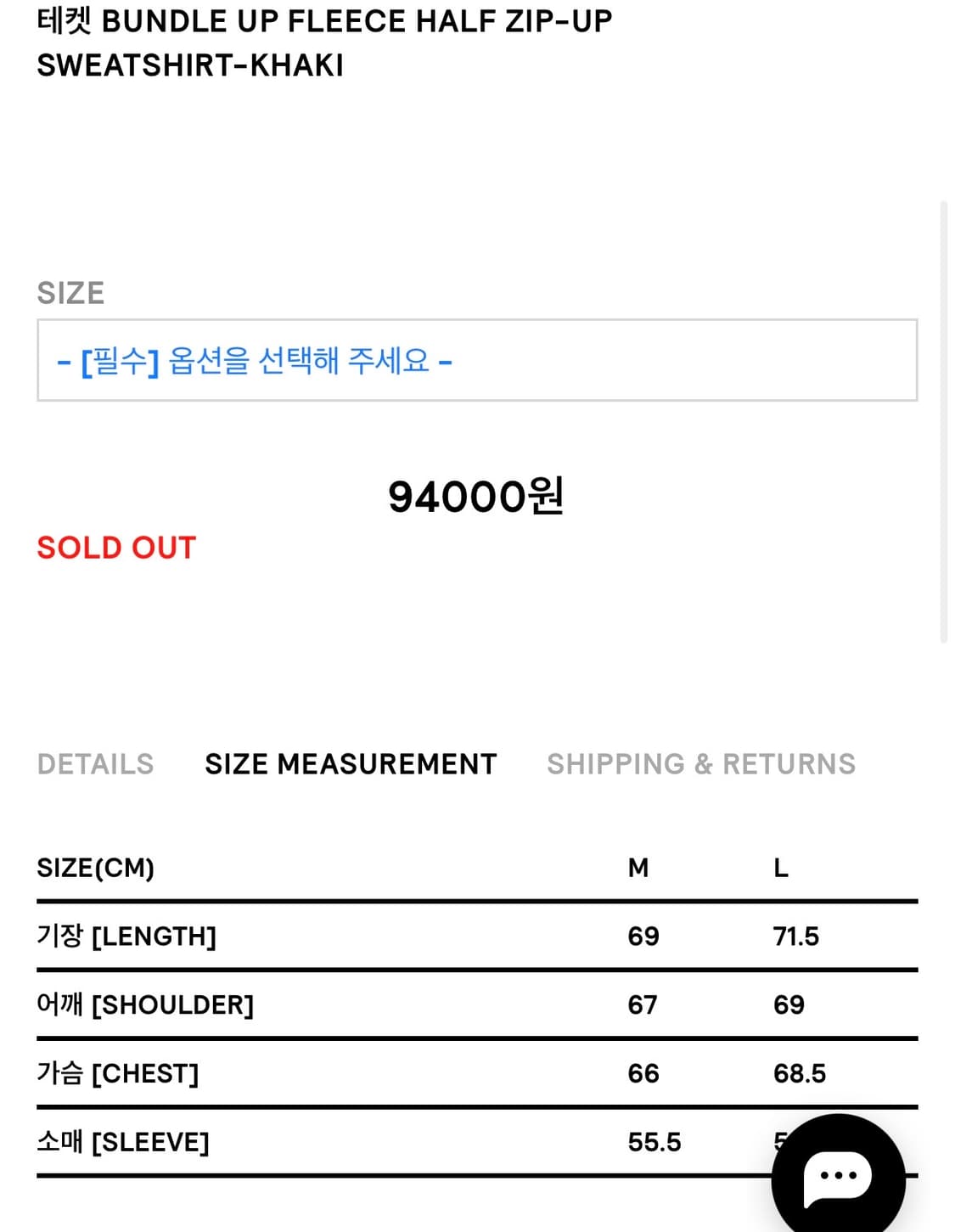The height and width of the screenshot is (1232, 955).
Task: Click the 기장 [LENGTH] row label
Action: click(x=126, y=936)
